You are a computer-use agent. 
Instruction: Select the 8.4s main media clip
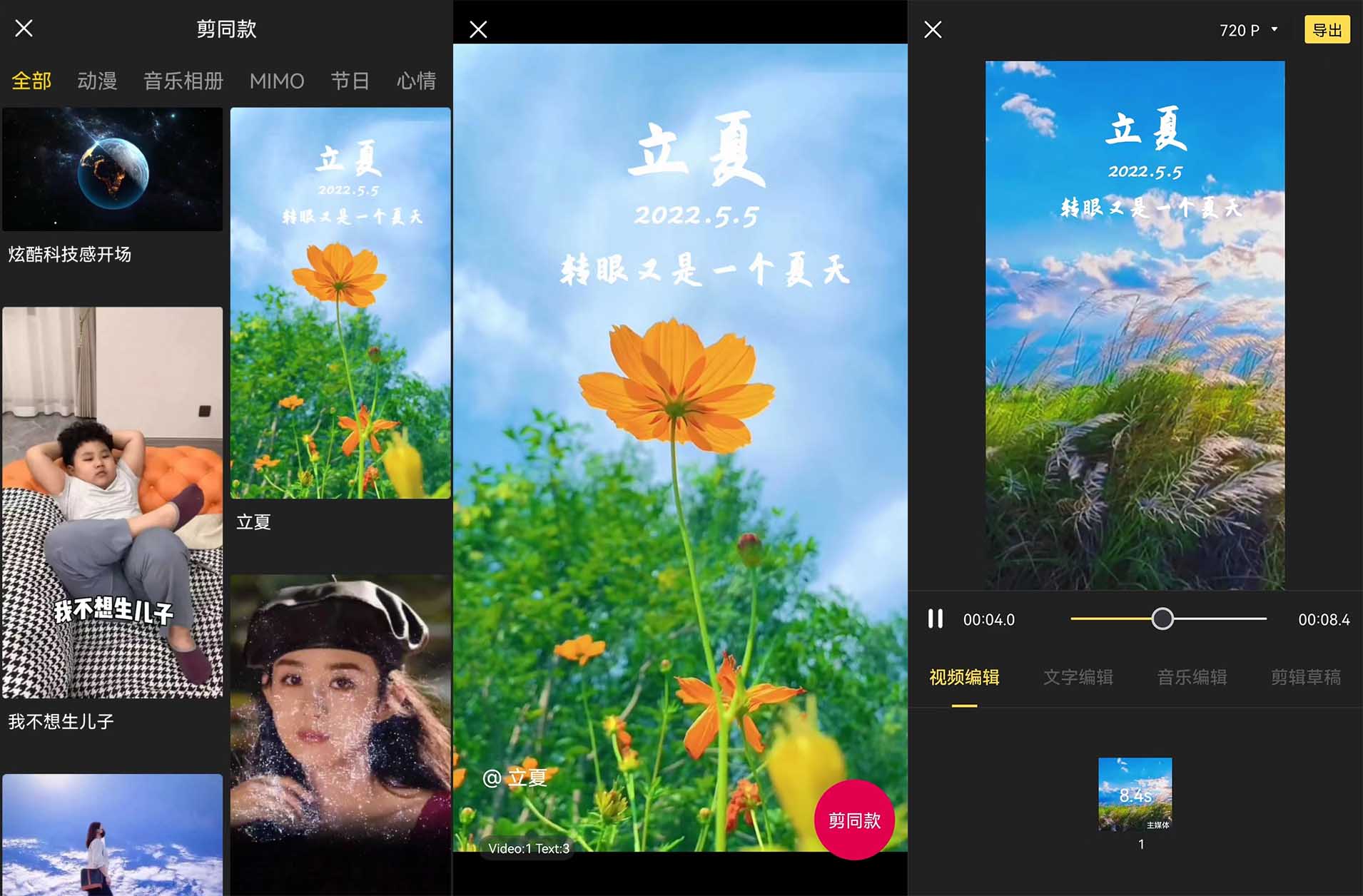click(x=1135, y=794)
